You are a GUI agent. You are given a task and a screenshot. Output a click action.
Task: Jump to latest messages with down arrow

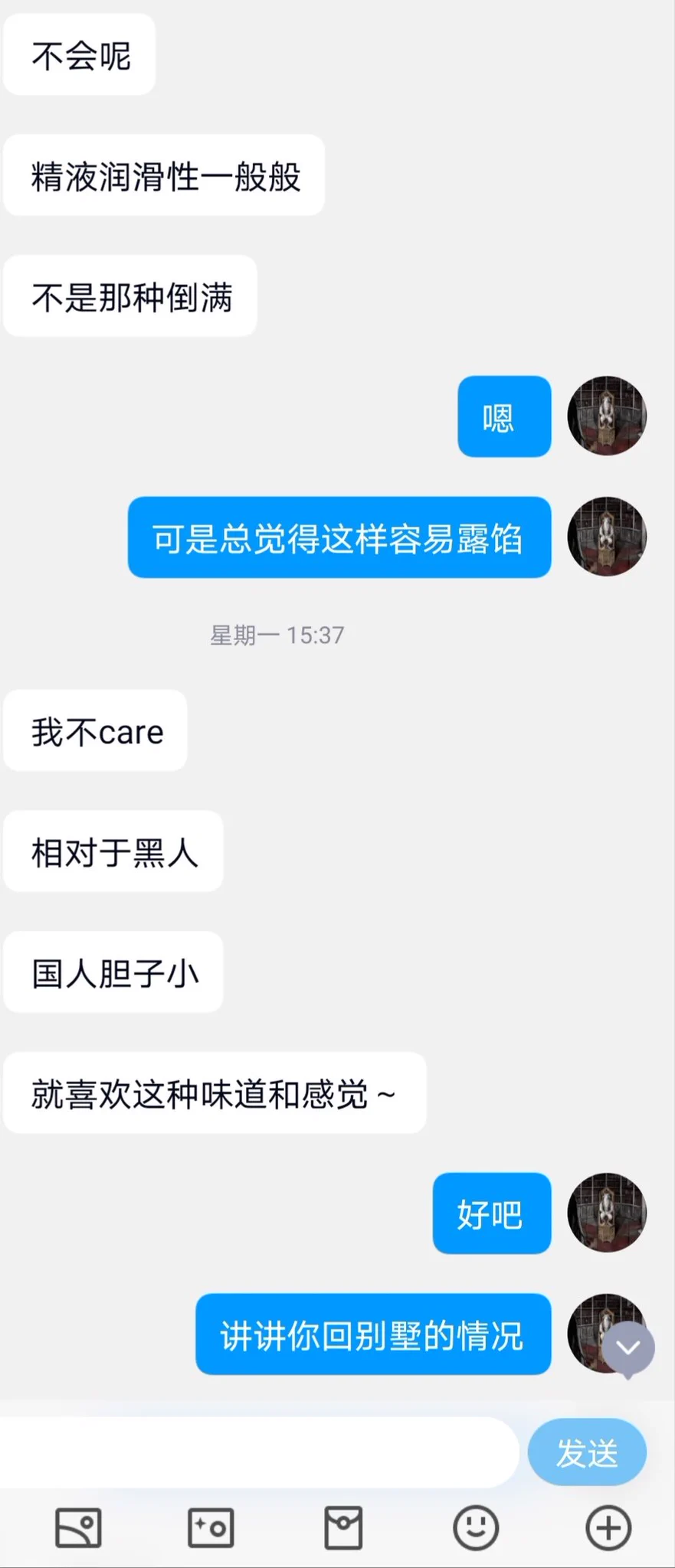pyautogui.click(x=628, y=1347)
